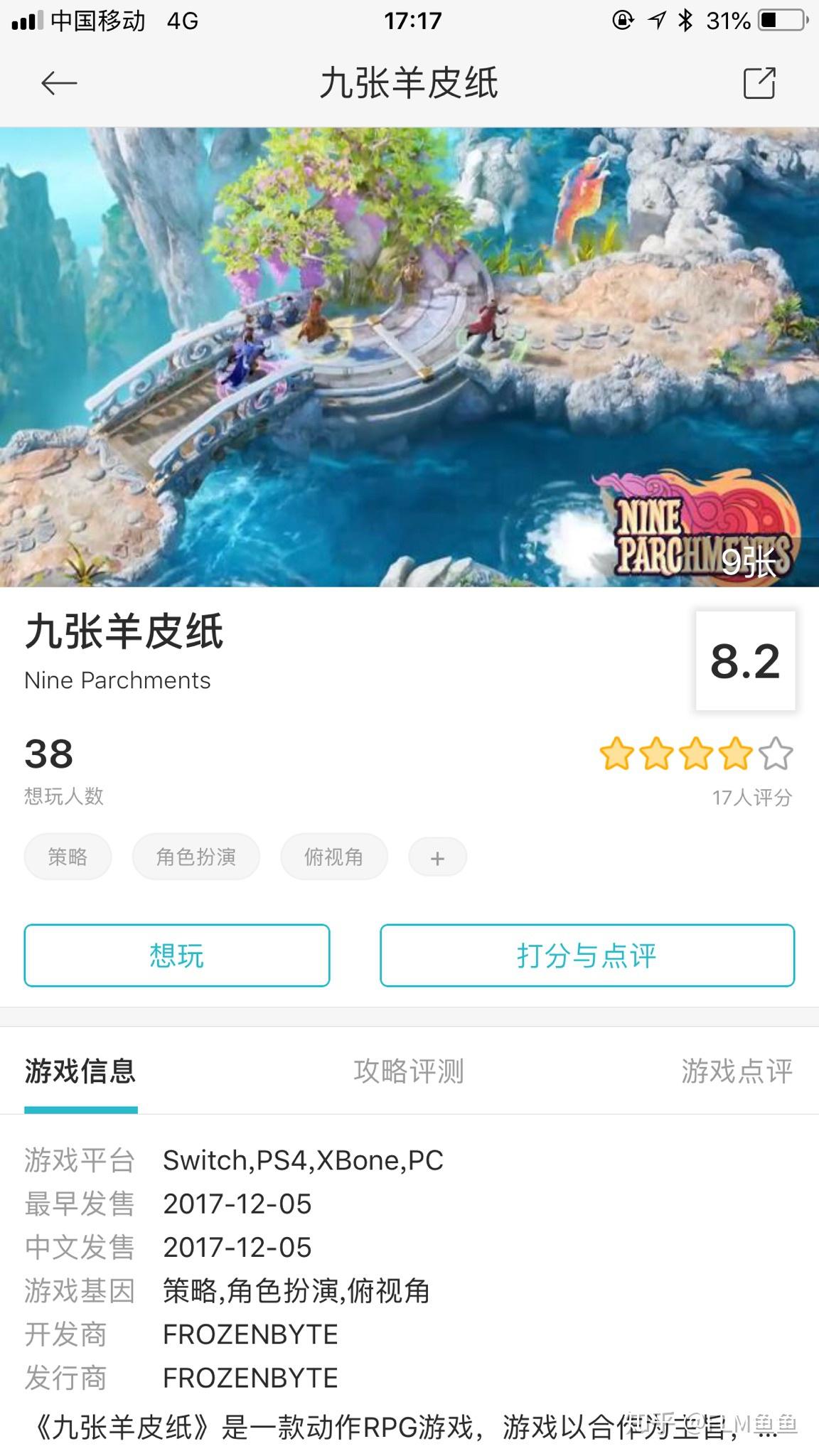The image size is (819, 1456).
Task: Switch to the 游戏点评 tab
Action: (737, 1071)
